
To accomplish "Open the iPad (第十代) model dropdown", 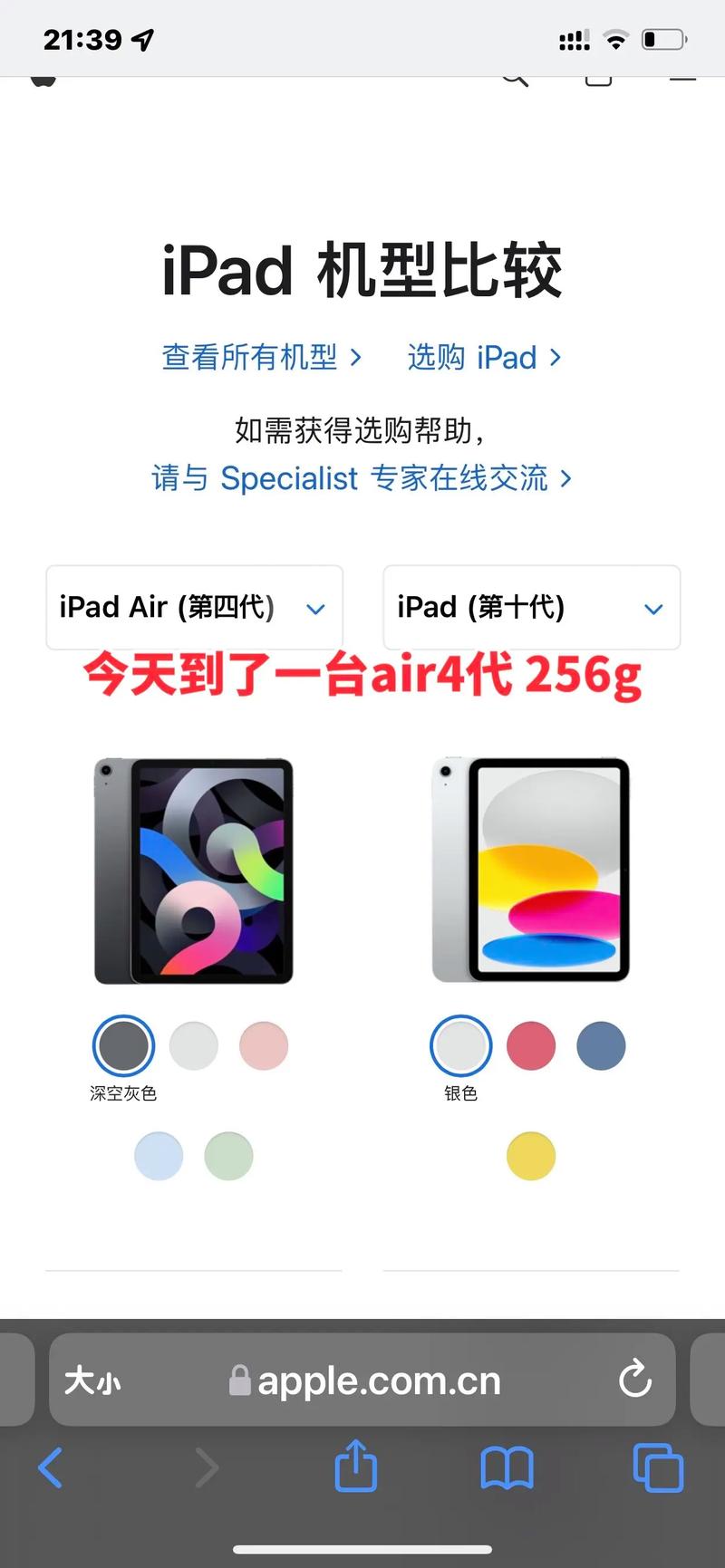I will pyautogui.click(x=531, y=608).
